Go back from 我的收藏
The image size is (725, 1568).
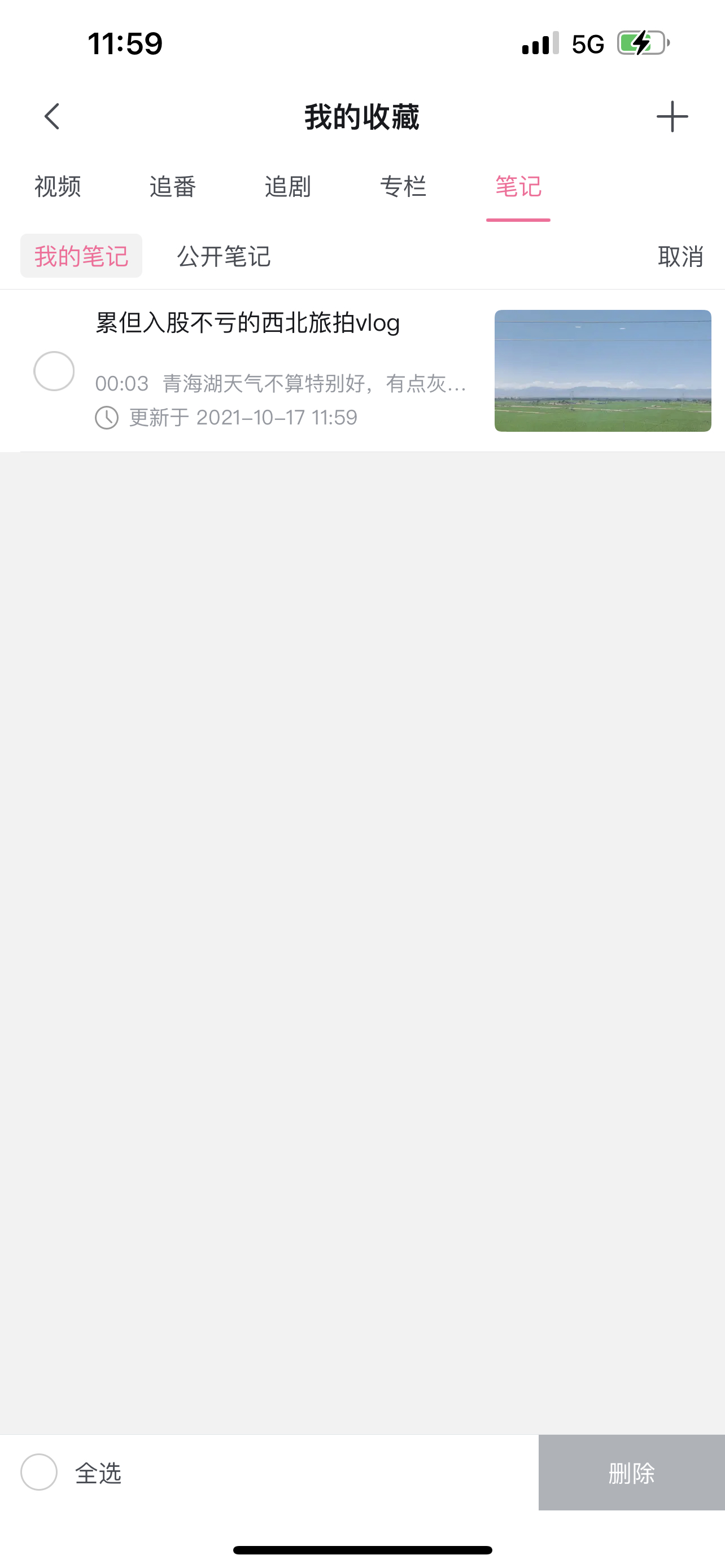click(x=53, y=116)
